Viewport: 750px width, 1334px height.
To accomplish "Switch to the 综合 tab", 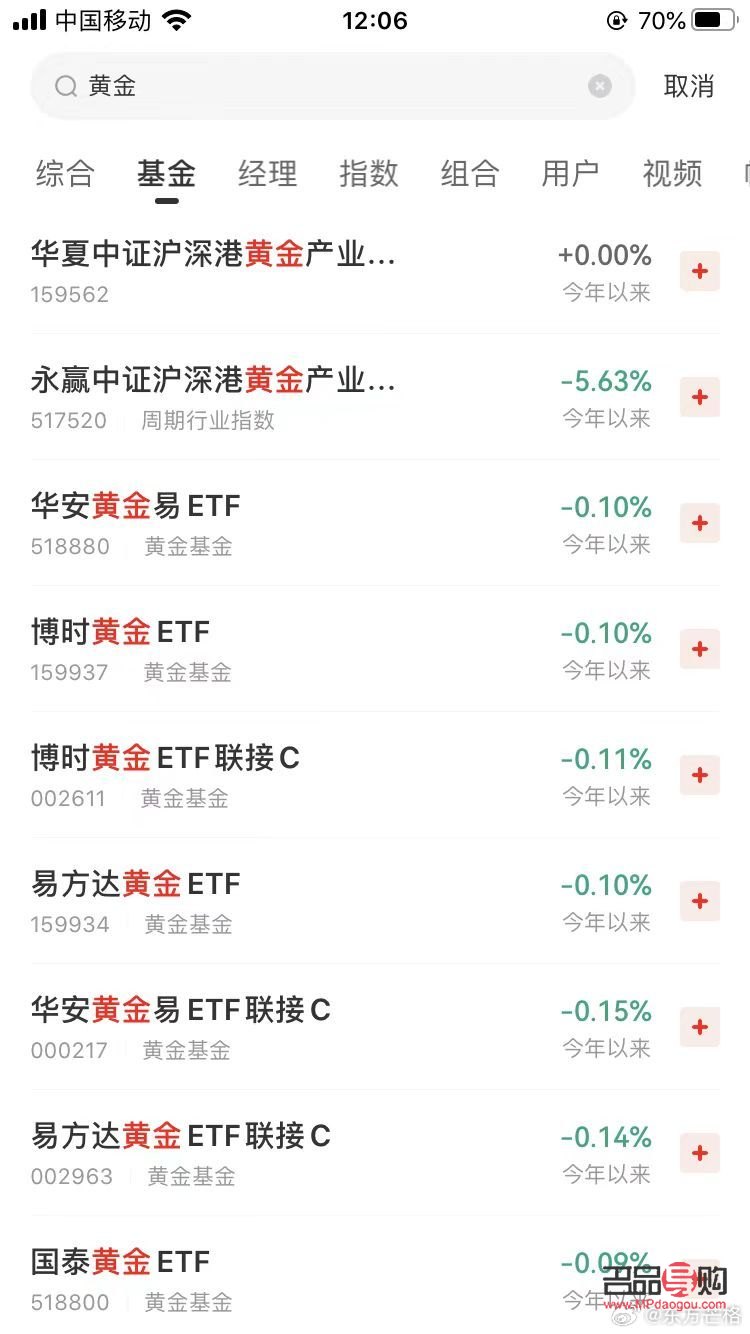I will coord(64,173).
